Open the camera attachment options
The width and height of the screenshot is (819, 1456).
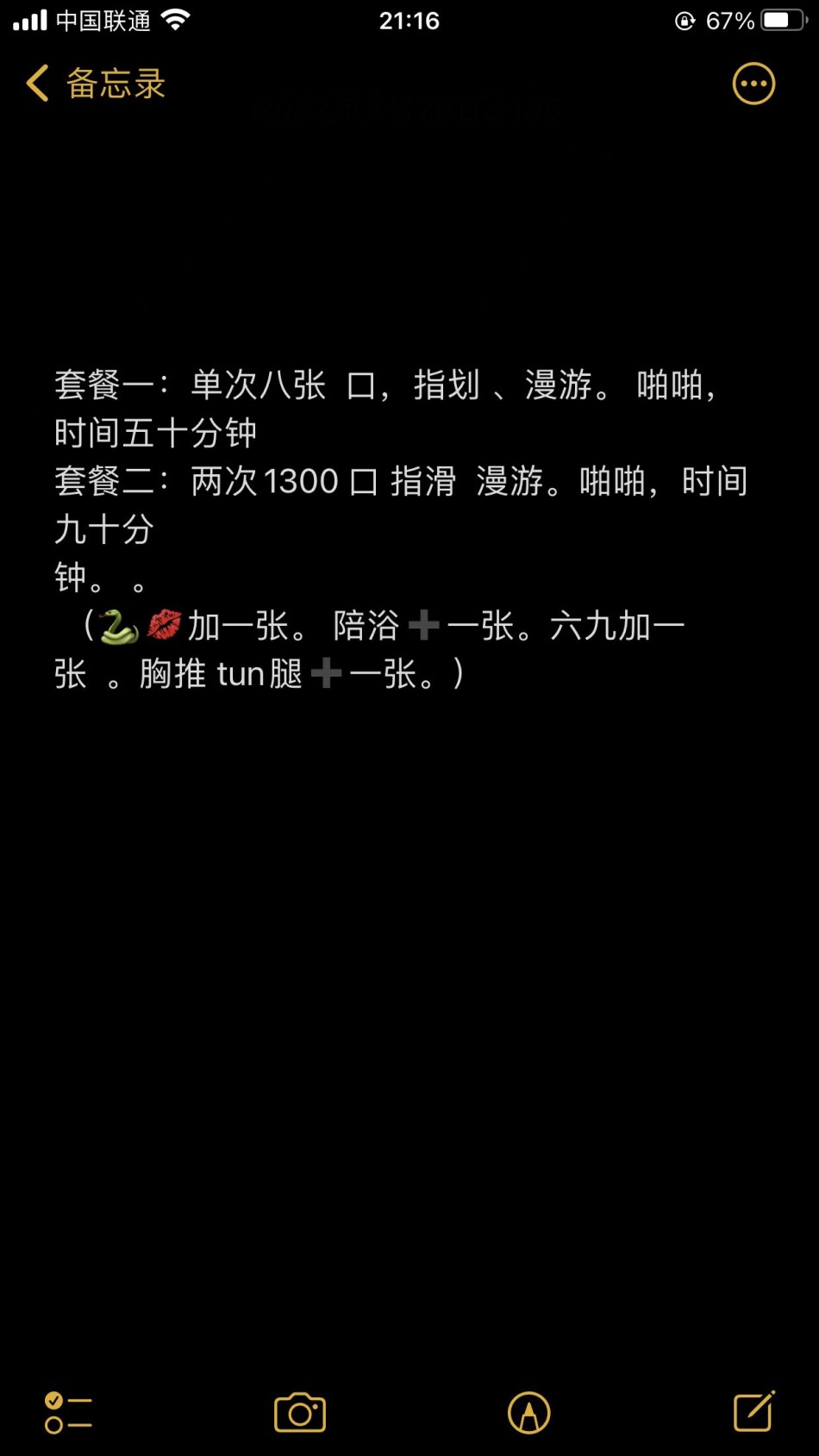click(x=300, y=1413)
